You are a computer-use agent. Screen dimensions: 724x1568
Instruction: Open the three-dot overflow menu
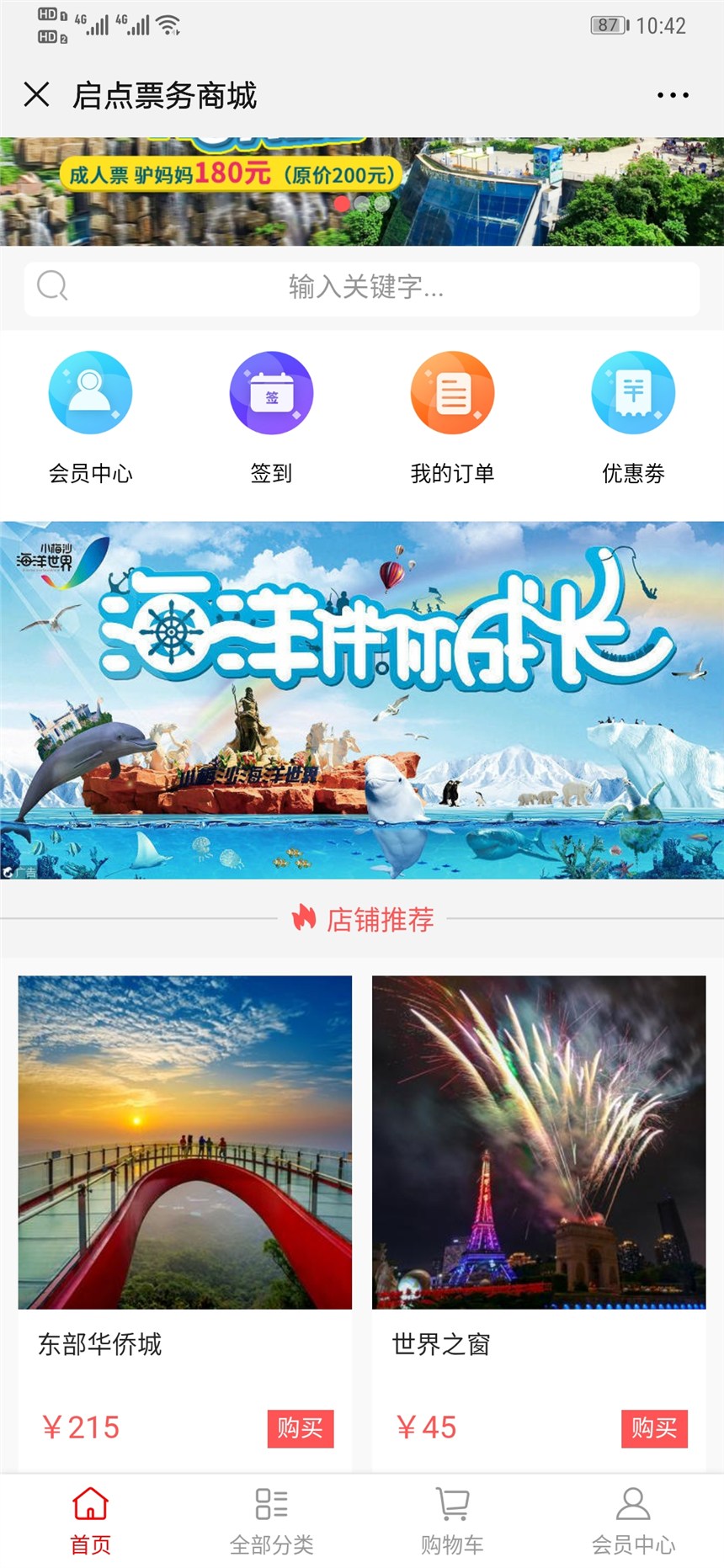pos(673,95)
